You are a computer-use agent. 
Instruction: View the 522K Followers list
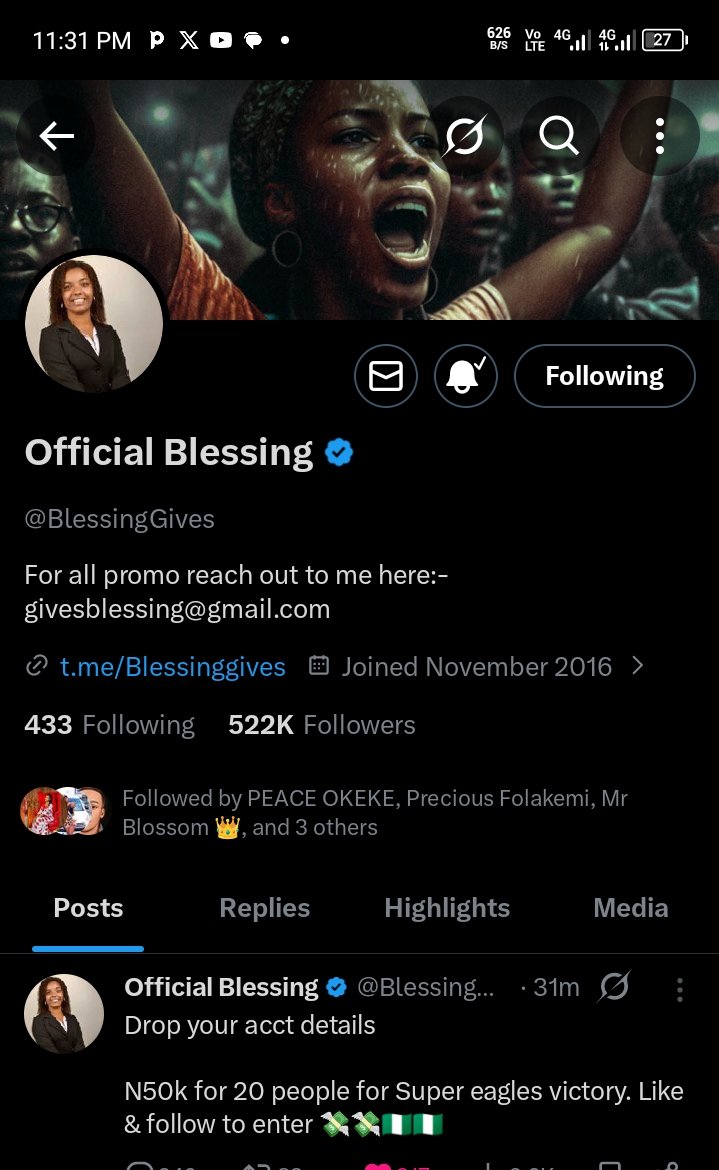point(321,725)
